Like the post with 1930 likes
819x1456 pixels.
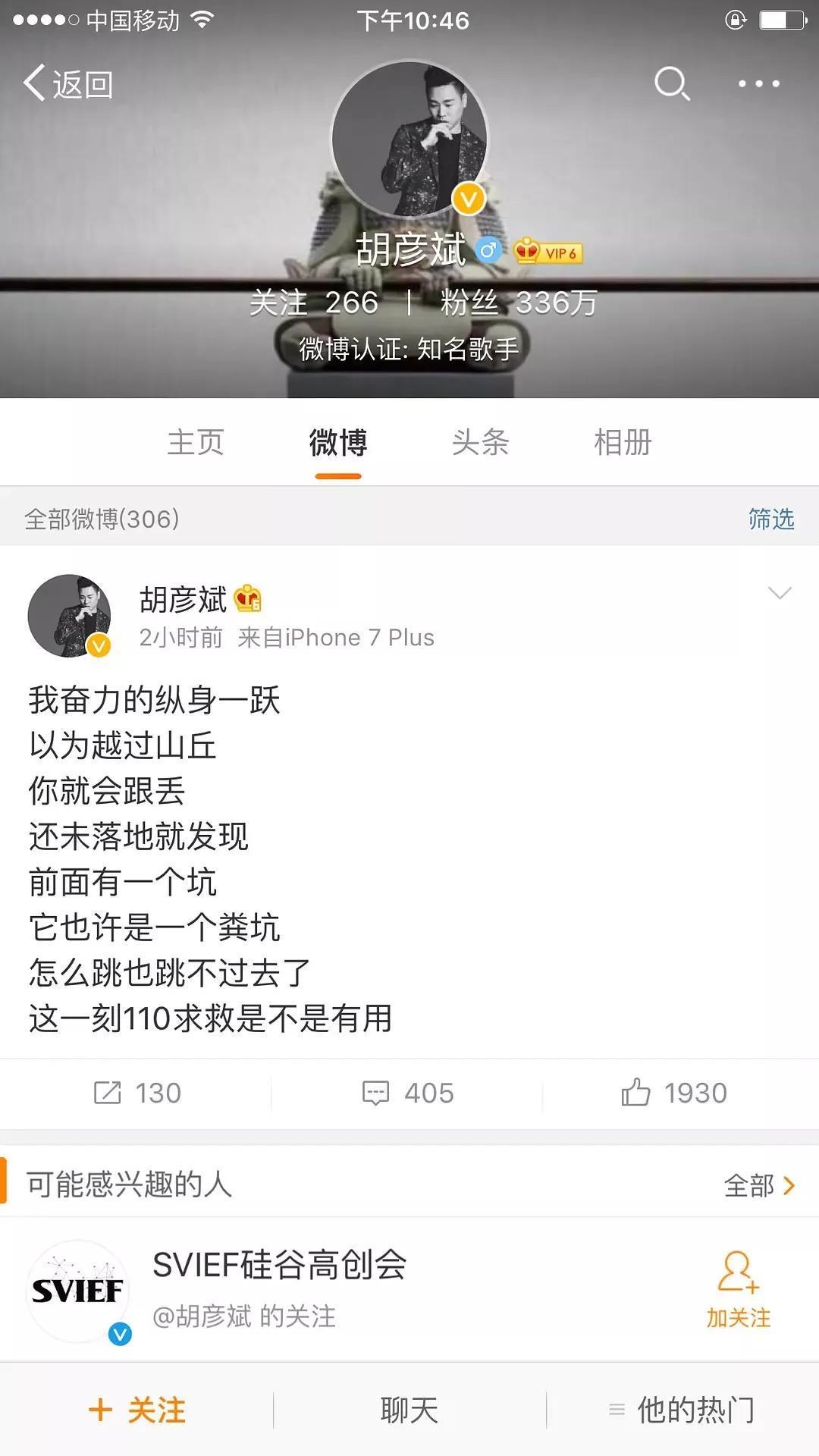(x=673, y=1093)
